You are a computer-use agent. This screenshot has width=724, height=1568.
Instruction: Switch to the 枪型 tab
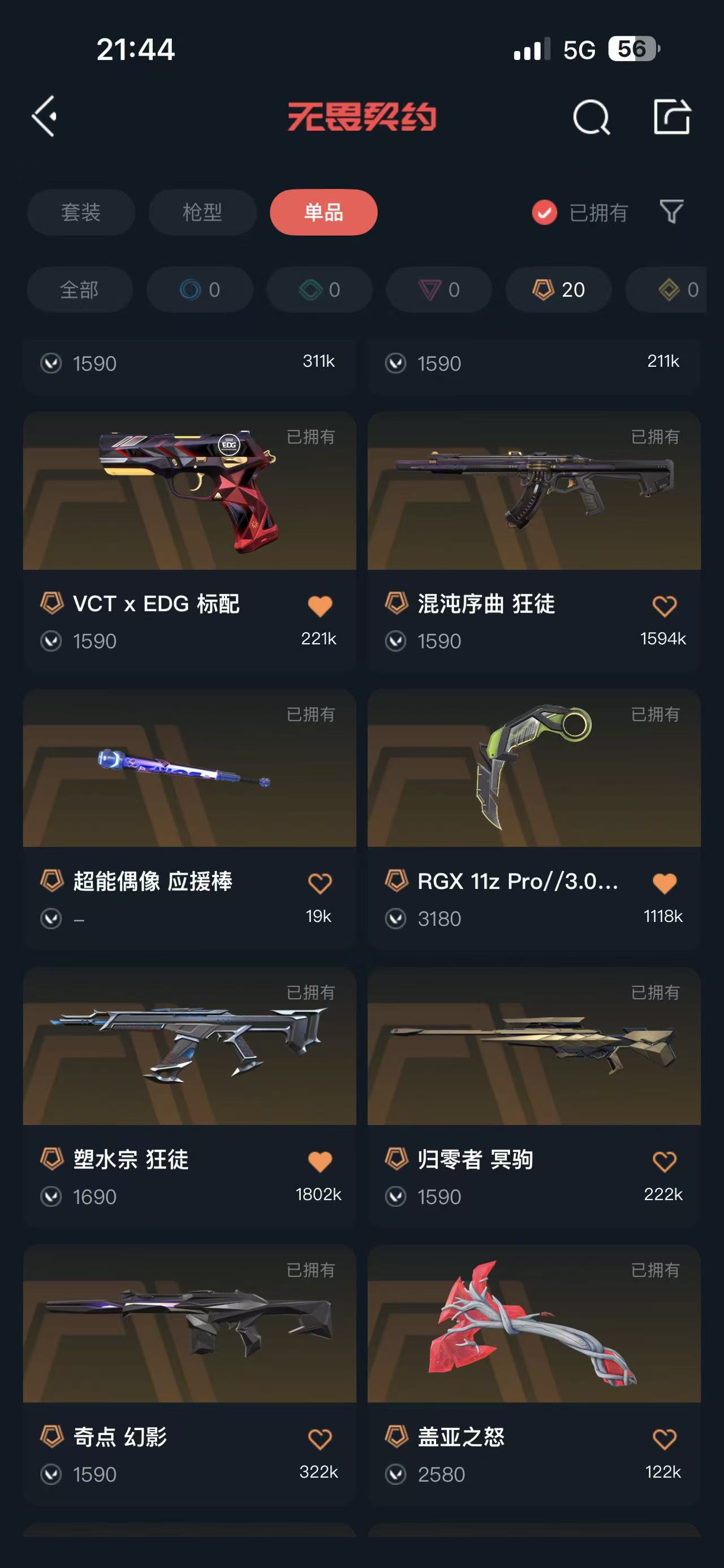tap(202, 213)
